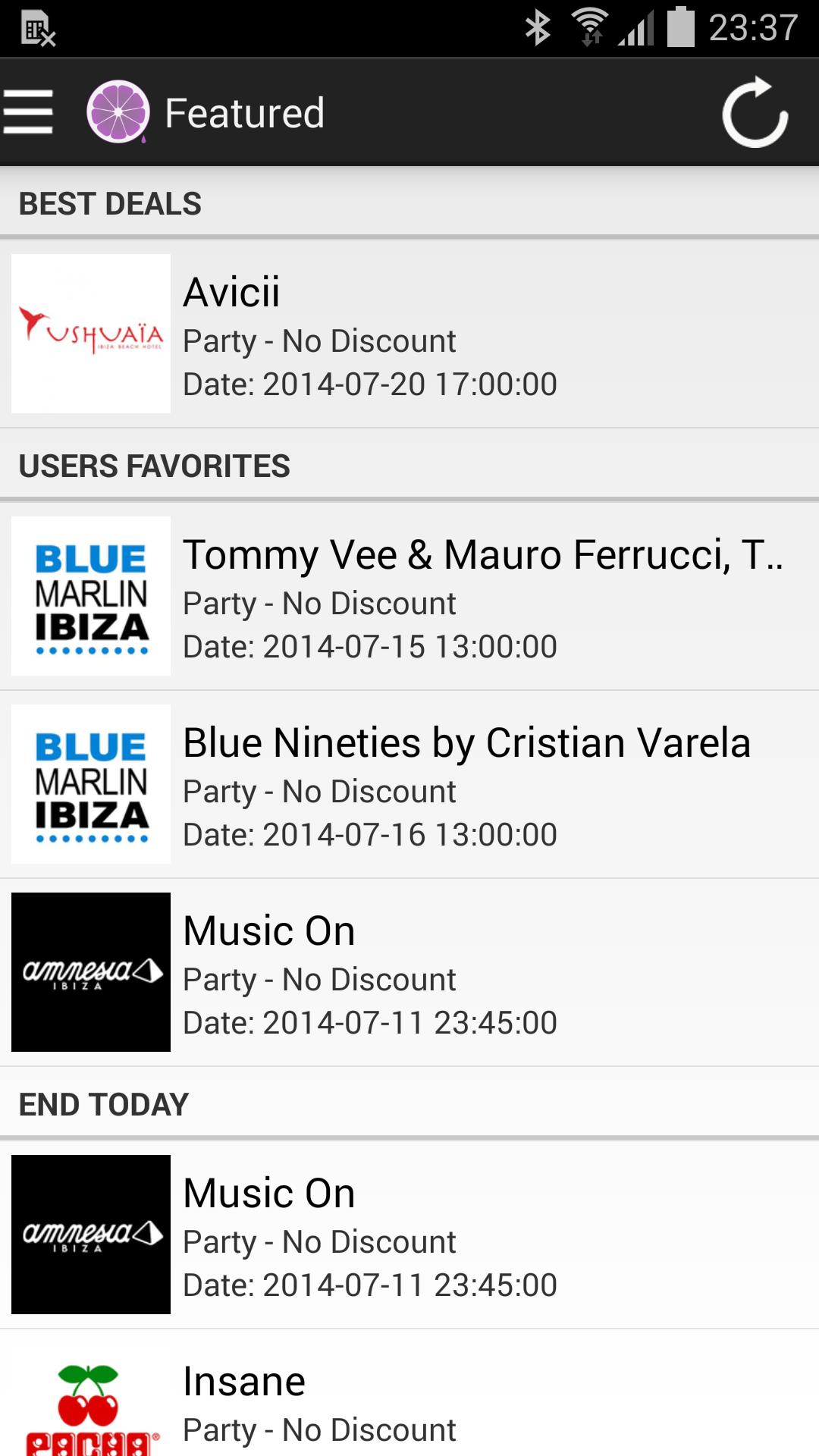Open the navigation drawer menu

point(29,112)
